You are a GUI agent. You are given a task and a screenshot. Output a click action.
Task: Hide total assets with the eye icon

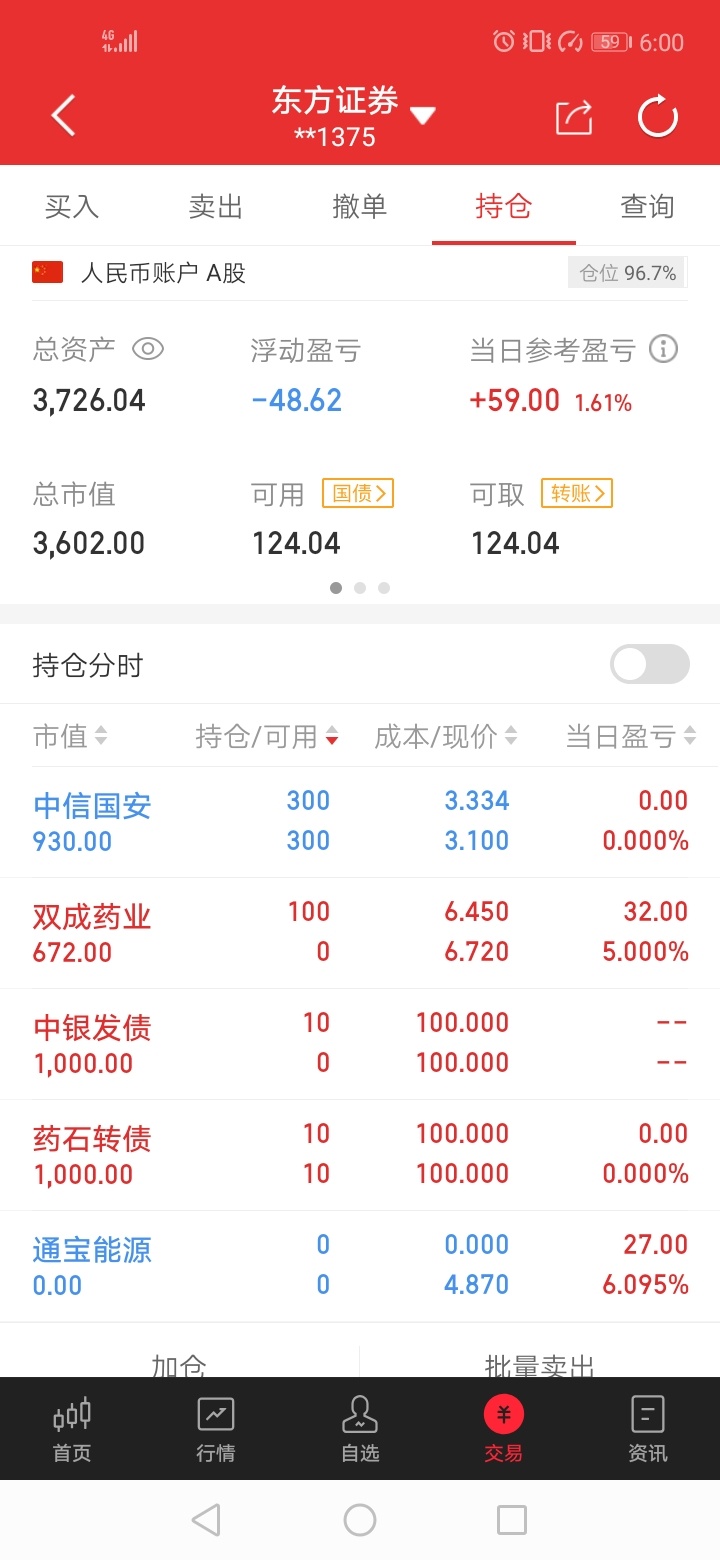click(148, 349)
